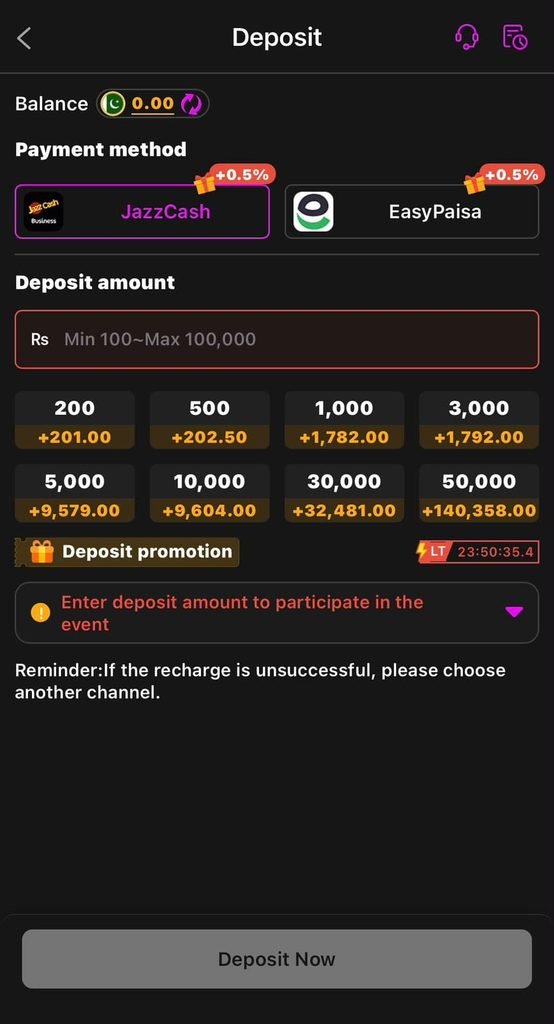The image size is (554, 1024).
Task: Choose the 10,000 deposit amount
Action: tap(210, 493)
